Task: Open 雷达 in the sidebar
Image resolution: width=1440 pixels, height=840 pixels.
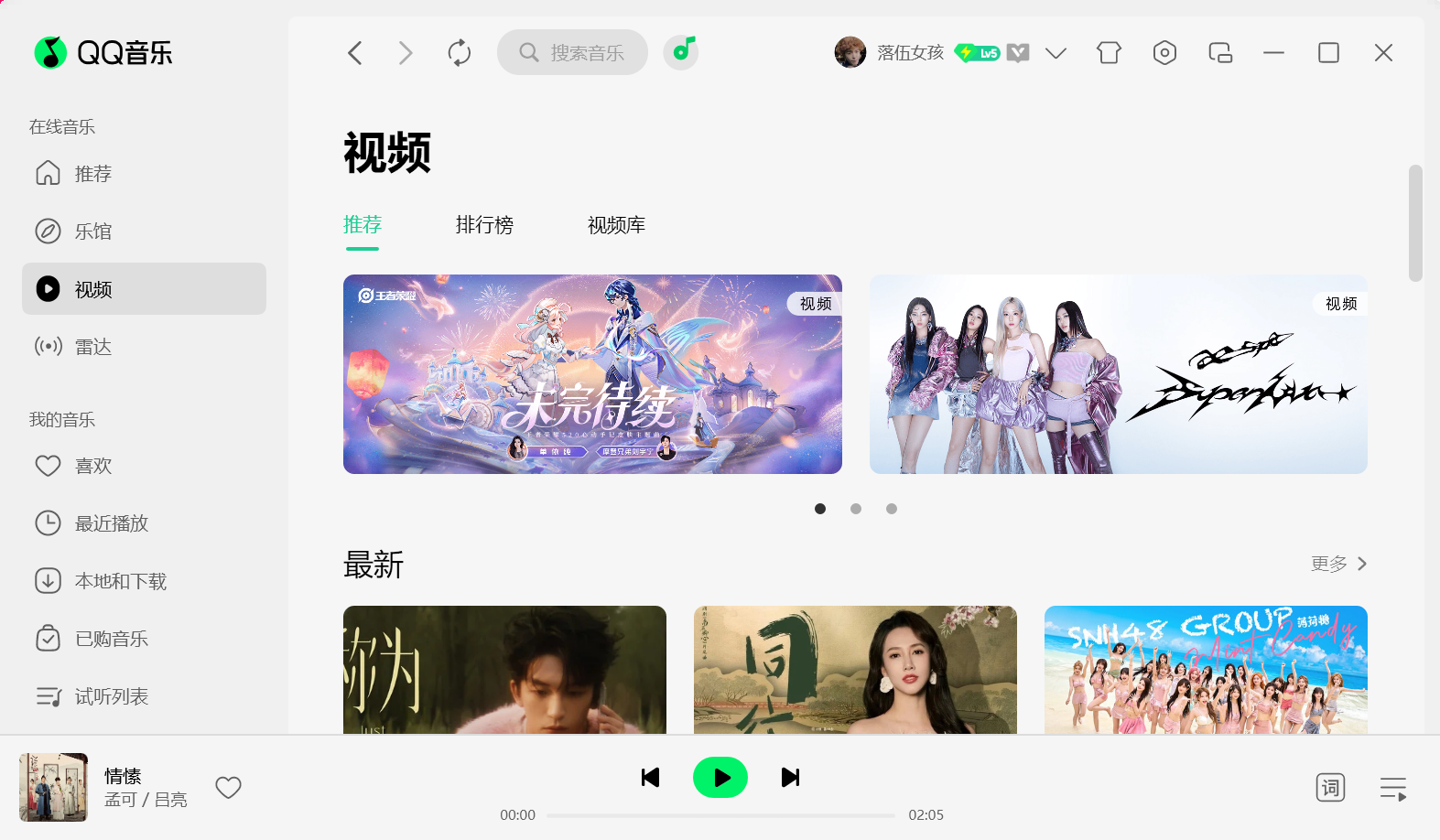Action: [x=93, y=347]
